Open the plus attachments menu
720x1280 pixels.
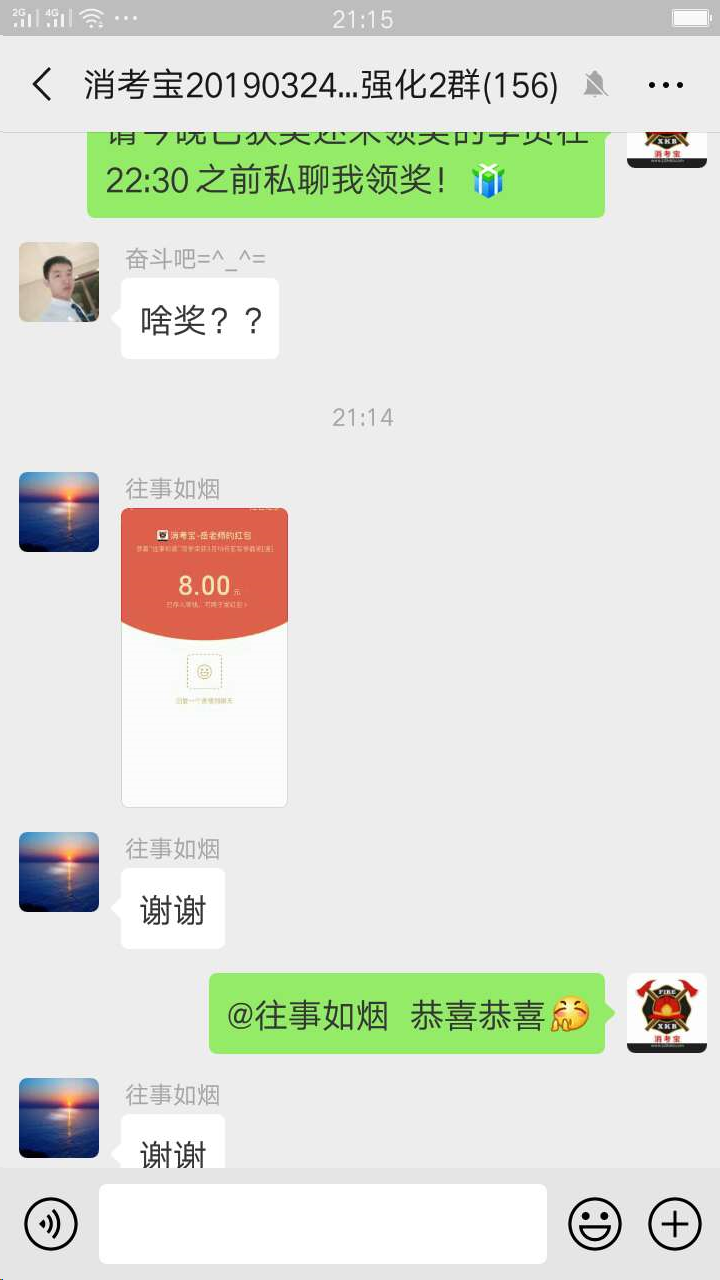pos(675,1223)
